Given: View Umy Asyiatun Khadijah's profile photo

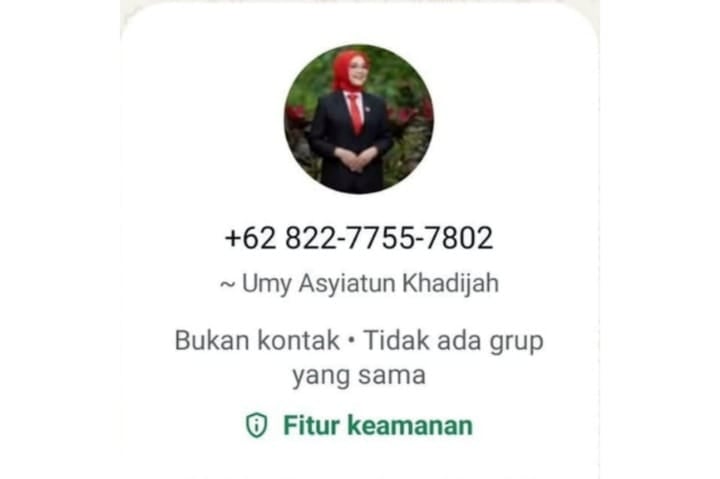Looking at the screenshot, I should tap(358, 119).
